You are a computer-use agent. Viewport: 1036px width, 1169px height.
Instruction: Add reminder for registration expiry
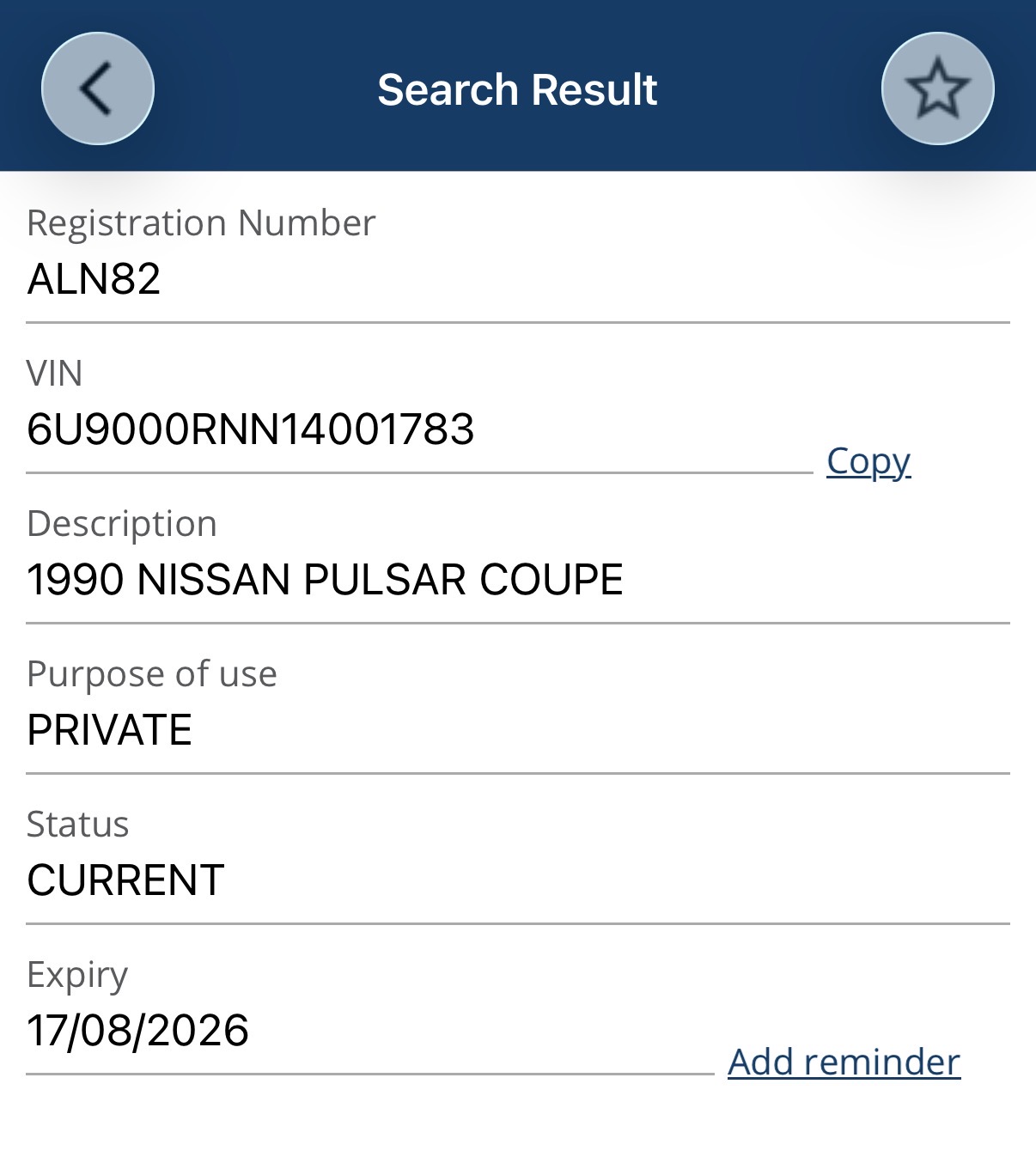[844, 1062]
